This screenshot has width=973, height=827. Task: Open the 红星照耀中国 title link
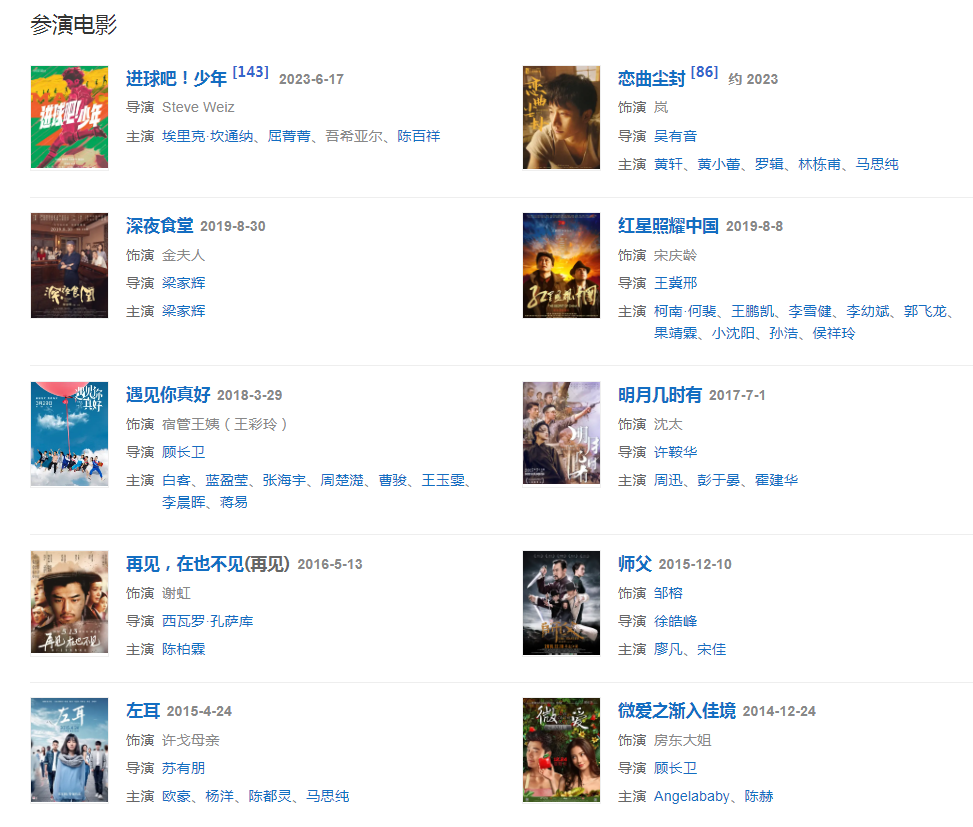(668, 226)
